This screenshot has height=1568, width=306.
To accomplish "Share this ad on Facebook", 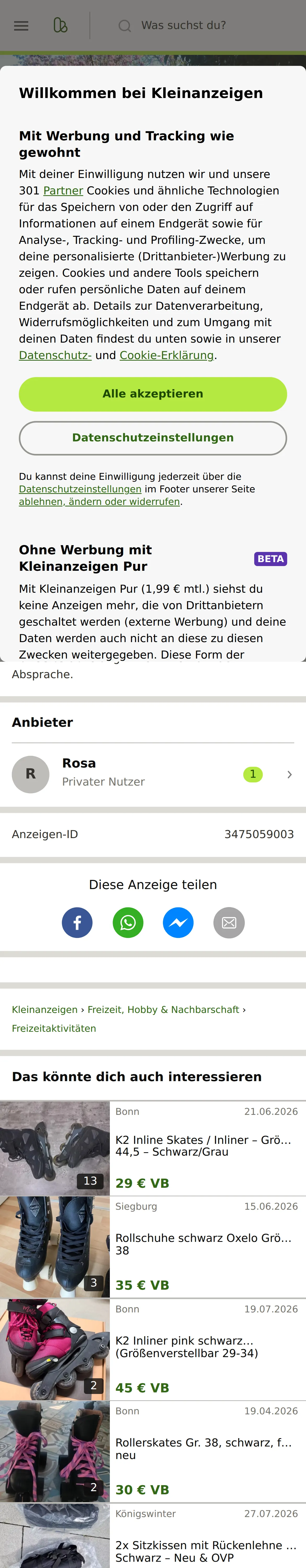I will click(77, 923).
